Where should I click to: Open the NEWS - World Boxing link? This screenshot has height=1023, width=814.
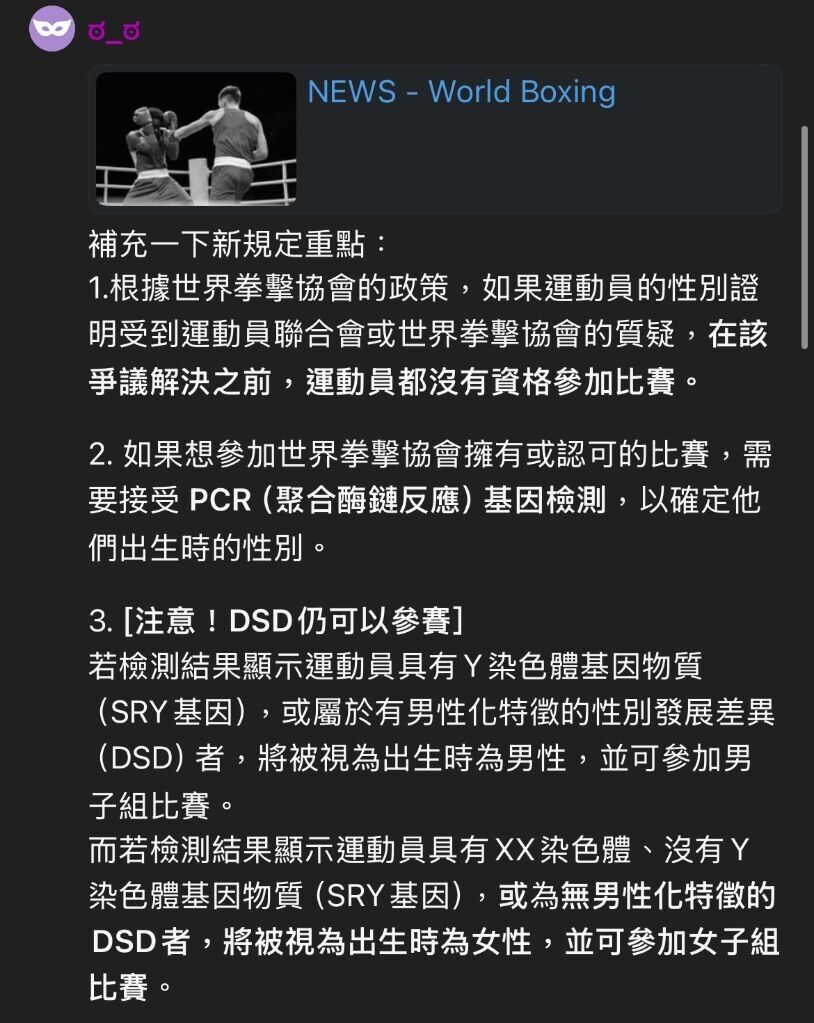click(461, 92)
